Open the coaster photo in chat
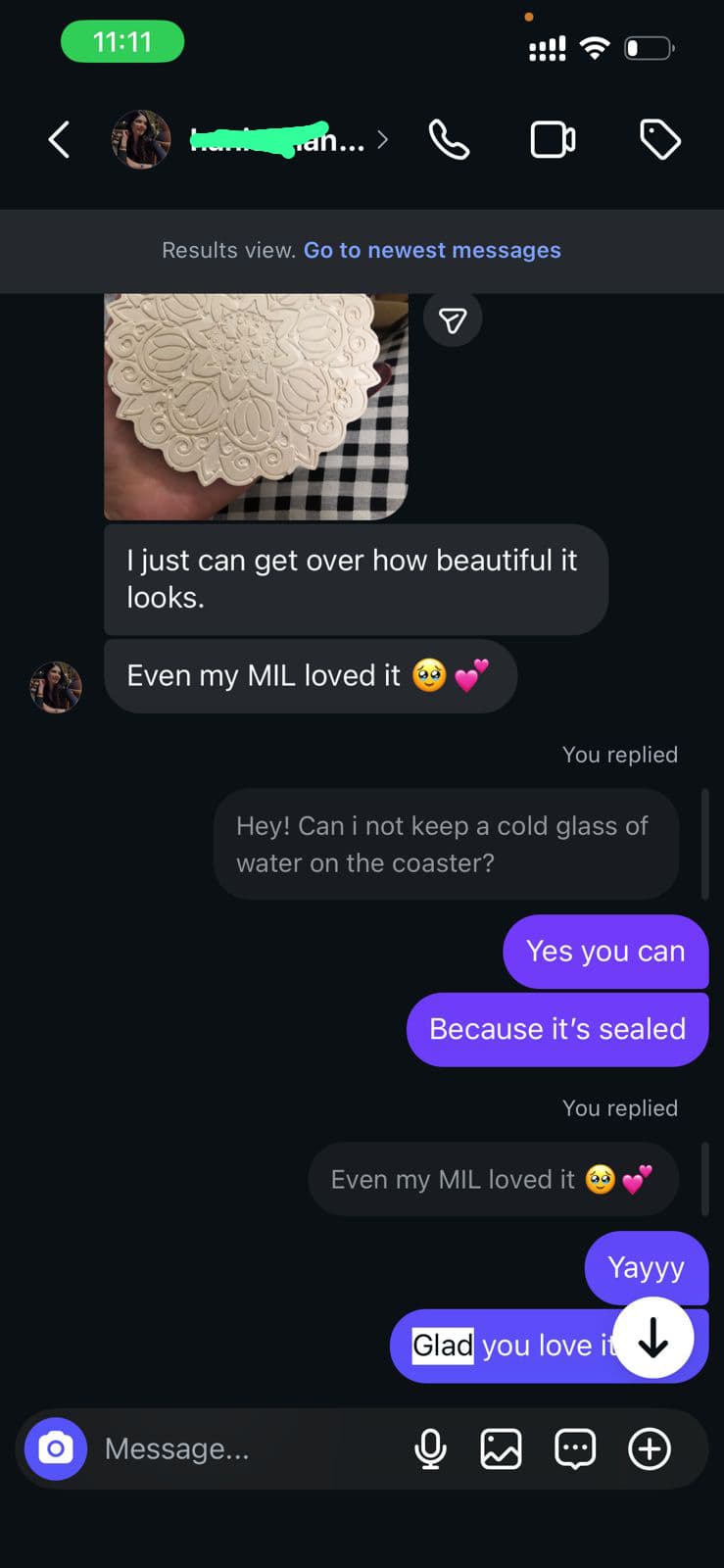The height and width of the screenshot is (1568, 724). point(256,406)
